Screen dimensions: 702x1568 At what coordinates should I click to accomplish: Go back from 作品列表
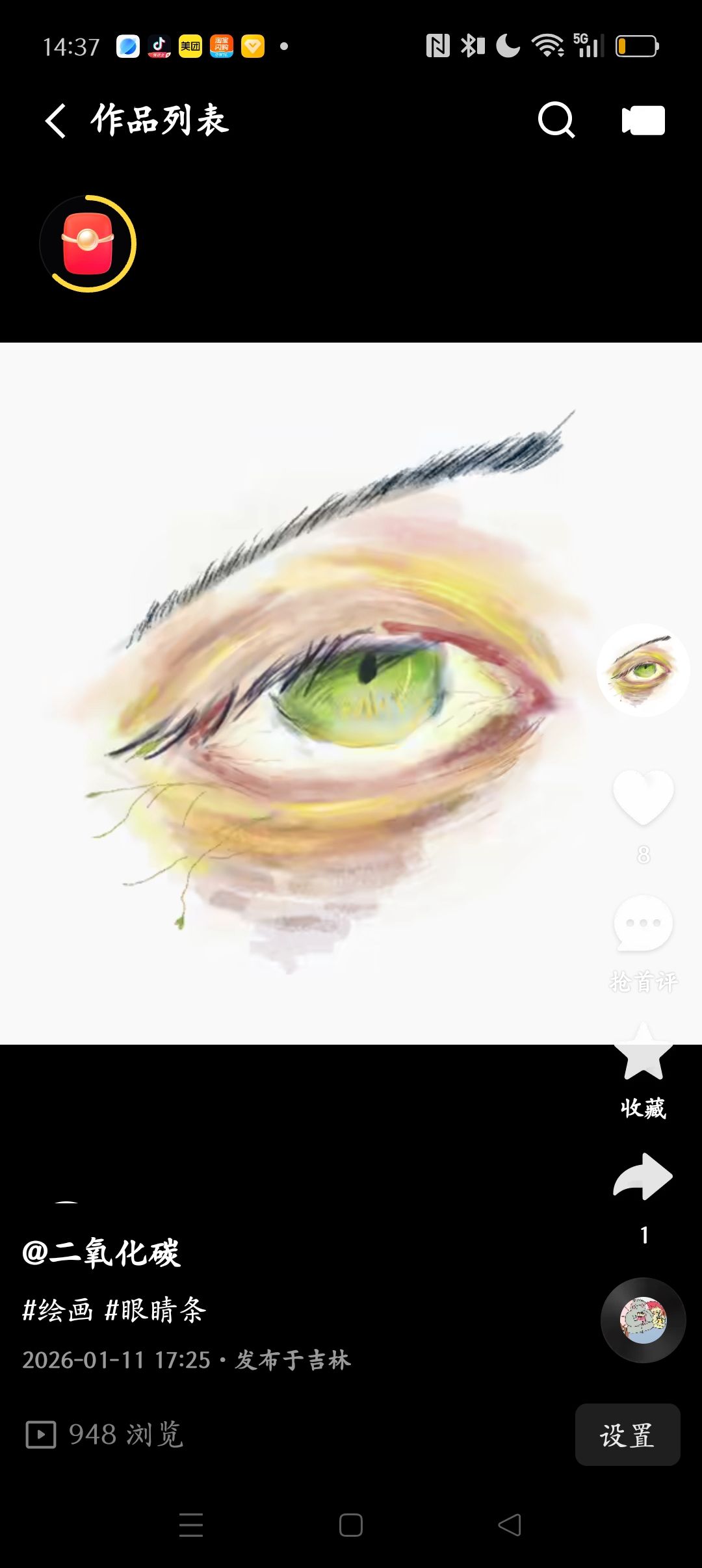(56, 120)
